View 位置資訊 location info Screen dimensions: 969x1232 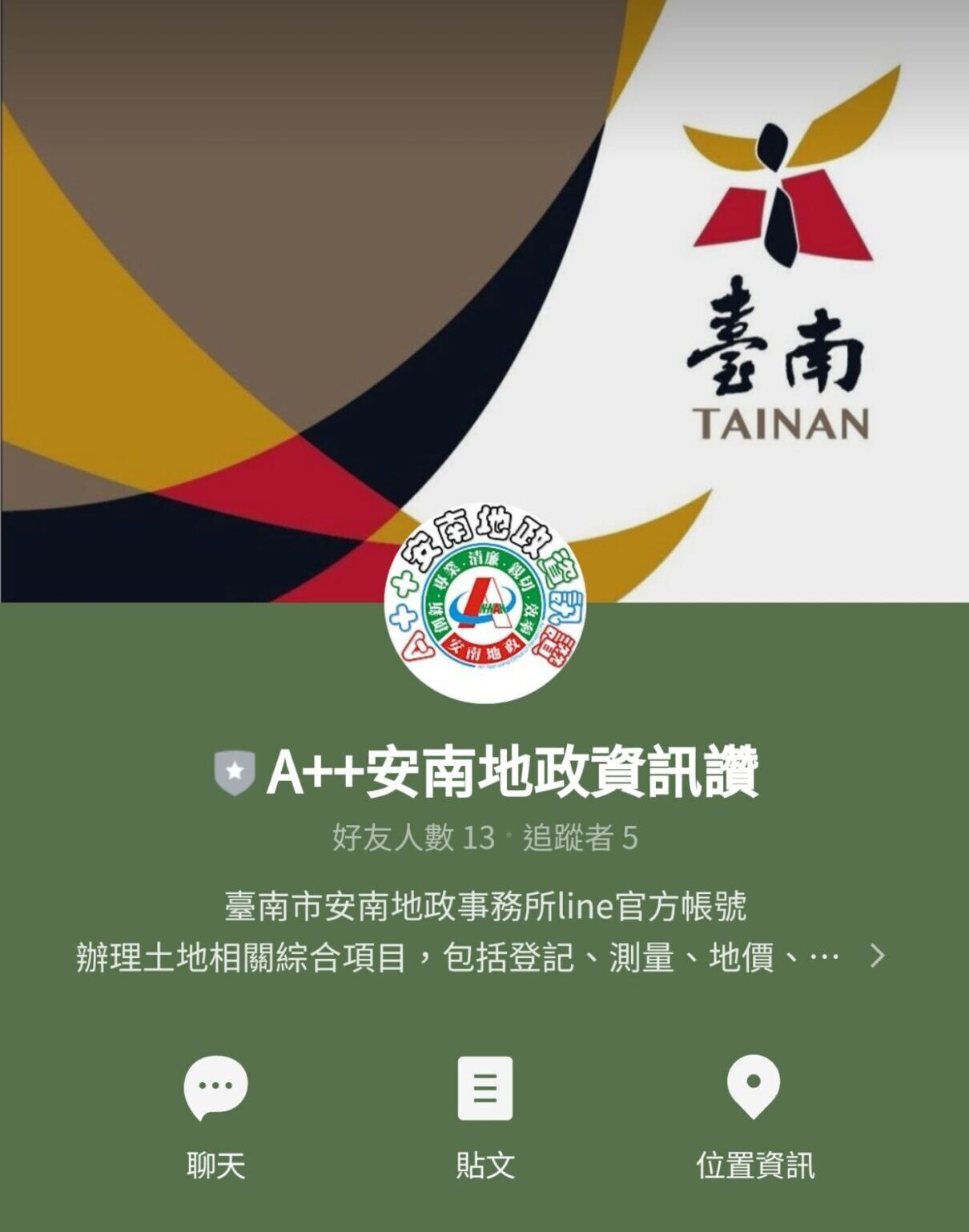pos(754,1113)
